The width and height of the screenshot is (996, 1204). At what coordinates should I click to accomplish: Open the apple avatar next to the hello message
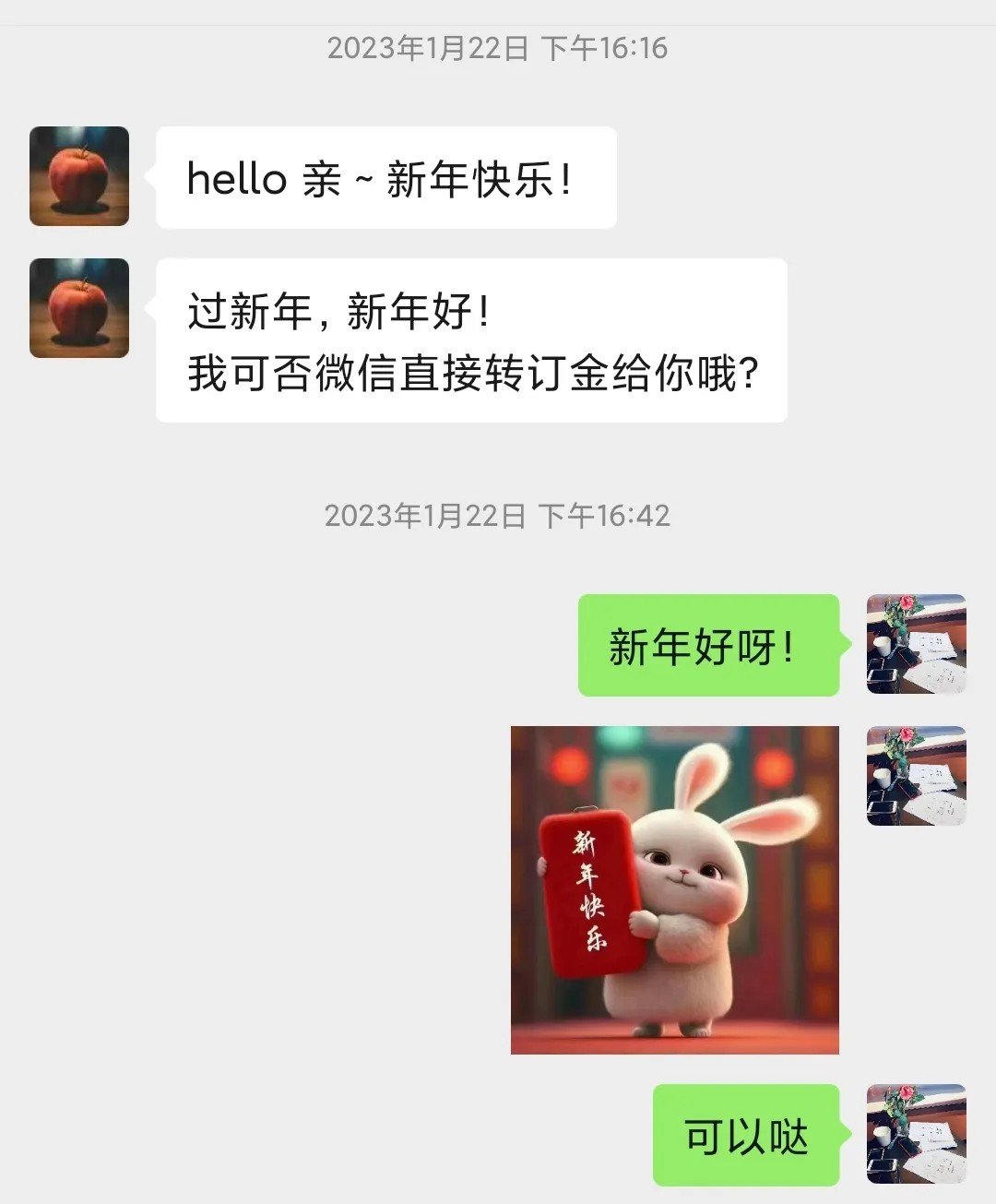(78, 177)
